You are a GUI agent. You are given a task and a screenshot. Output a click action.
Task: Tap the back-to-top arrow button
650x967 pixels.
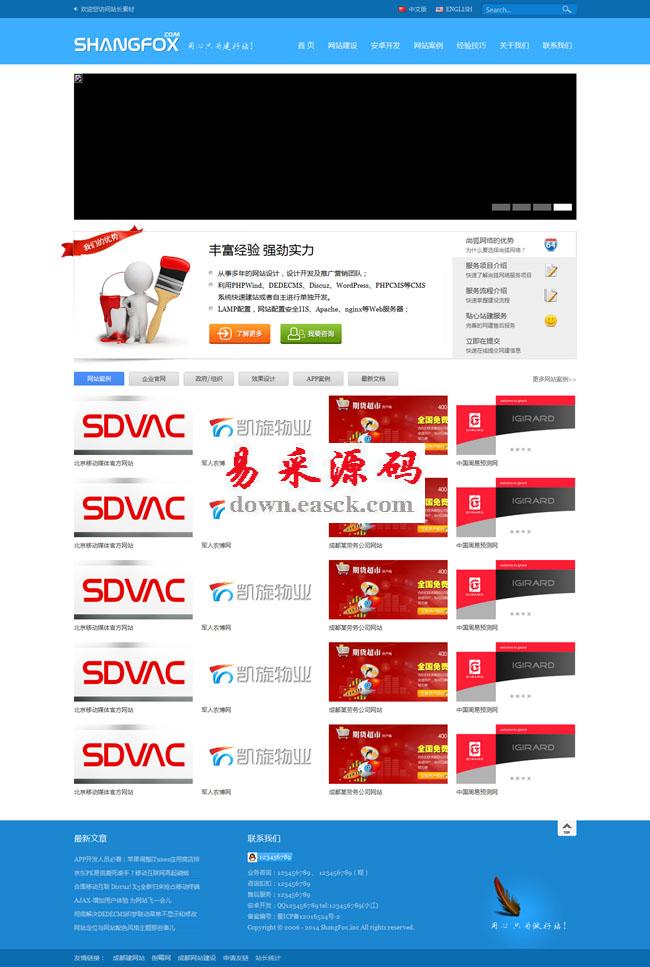tap(566, 828)
